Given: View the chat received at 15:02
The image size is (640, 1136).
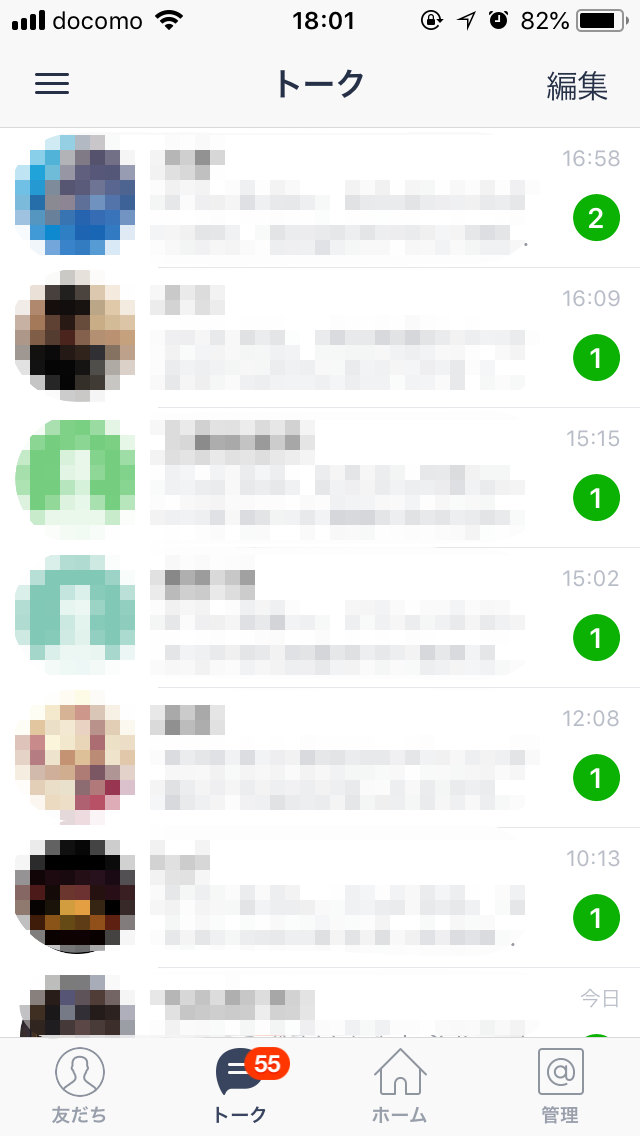Looking at the screenshot, I should tap(320, 618).
